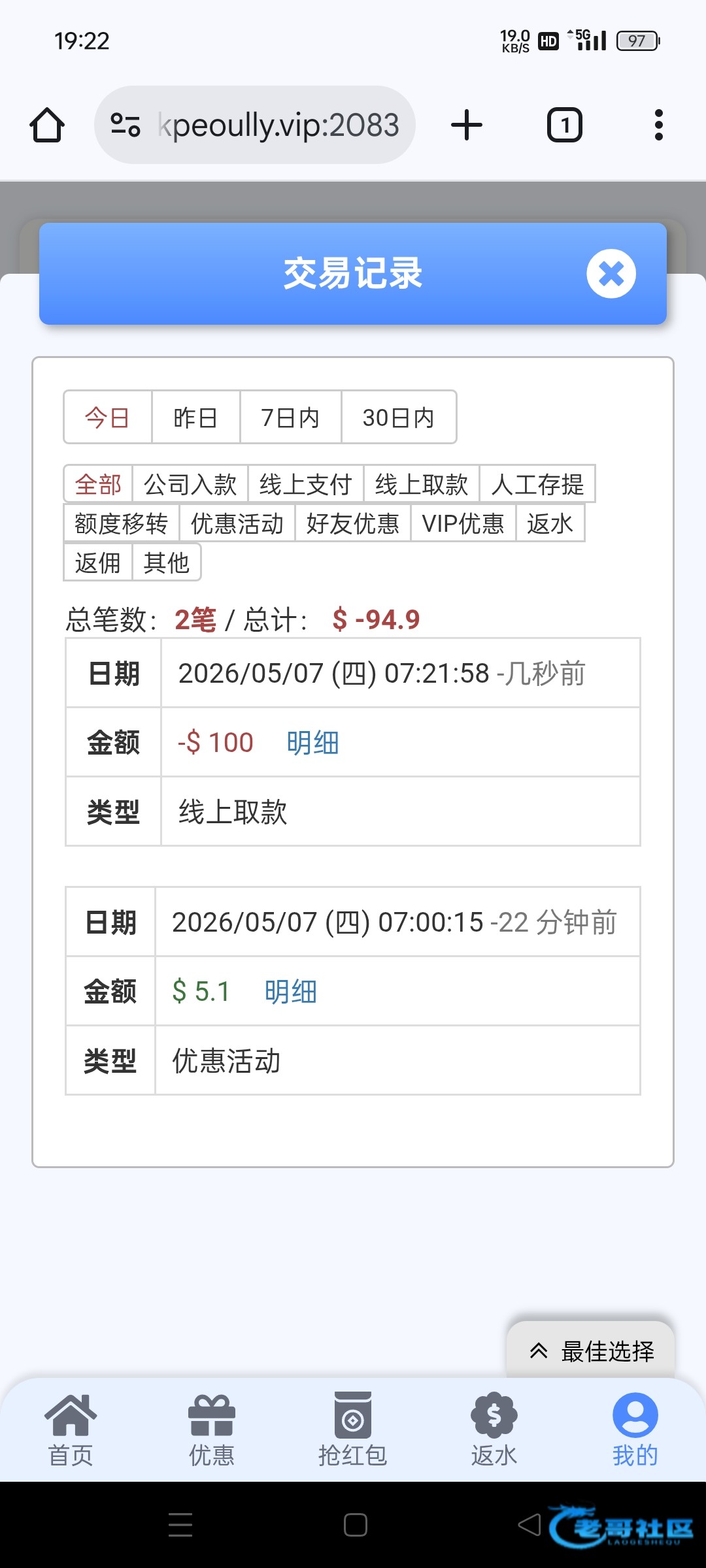Expand the 最佳选择 panel

click(x=591, y=1351)
